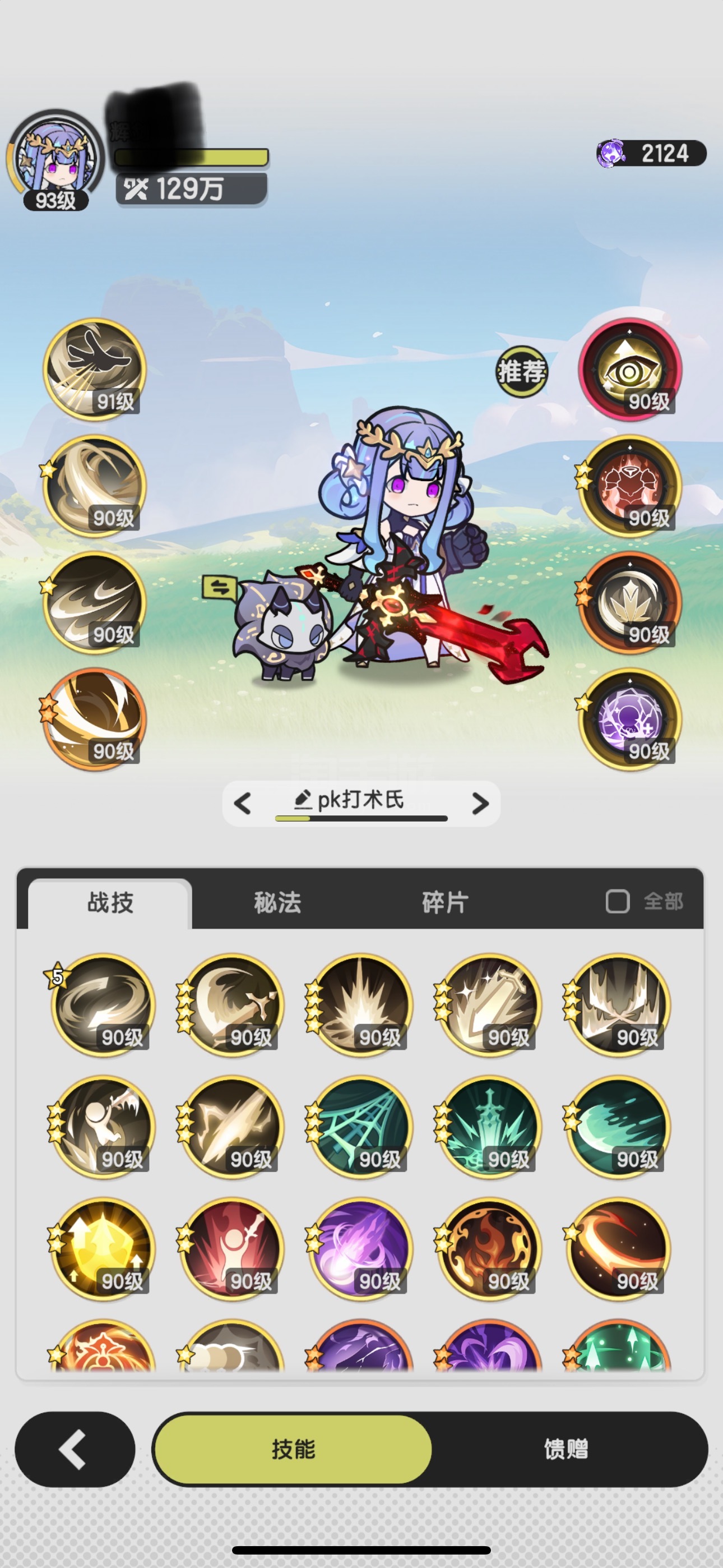Select the 5-star whirlwind skill in the list
Screen dimensions: 723x1568
click(x=103, y=1005)
